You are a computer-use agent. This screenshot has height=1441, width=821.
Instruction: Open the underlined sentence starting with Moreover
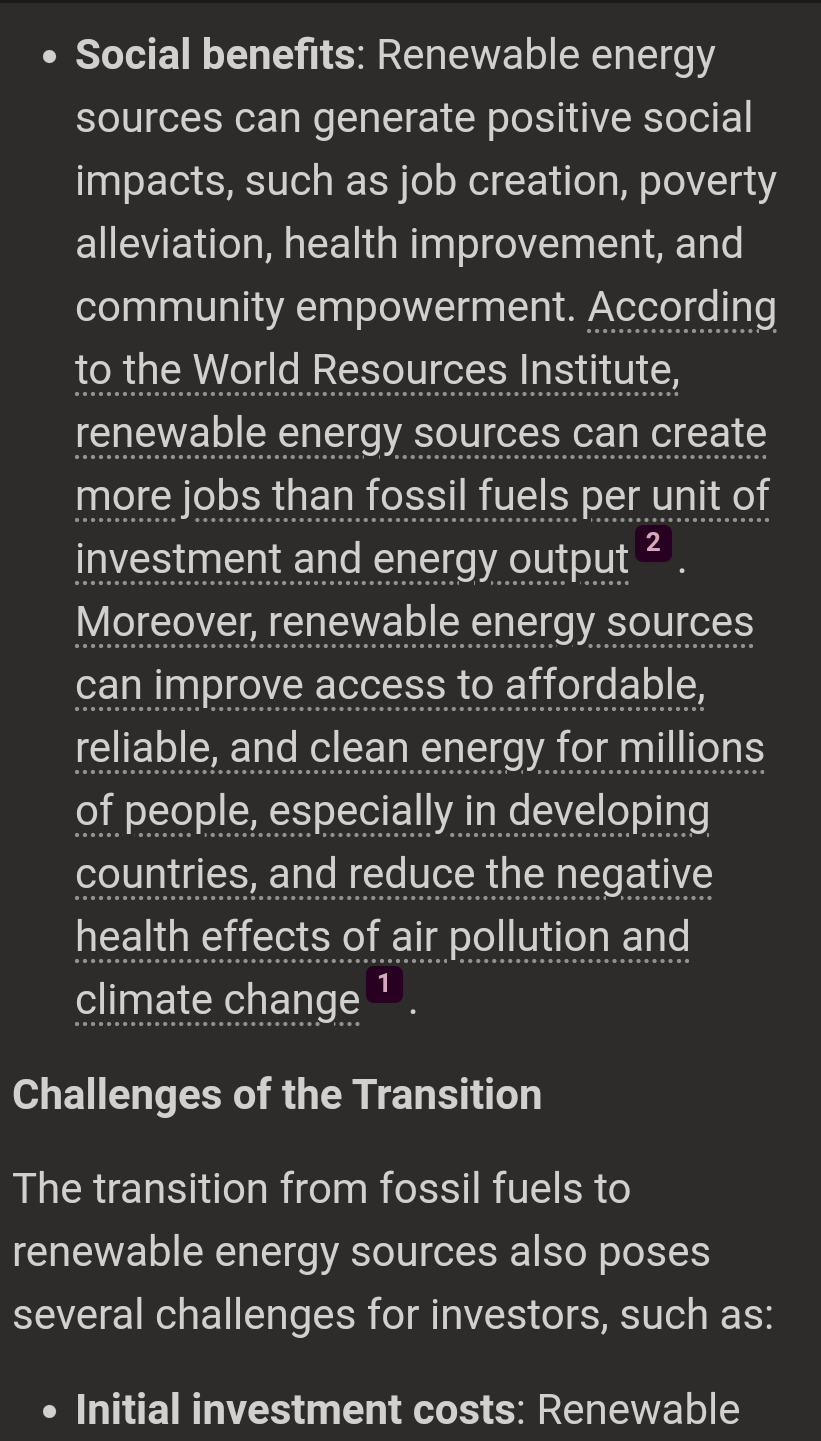[x=414, y=749]
